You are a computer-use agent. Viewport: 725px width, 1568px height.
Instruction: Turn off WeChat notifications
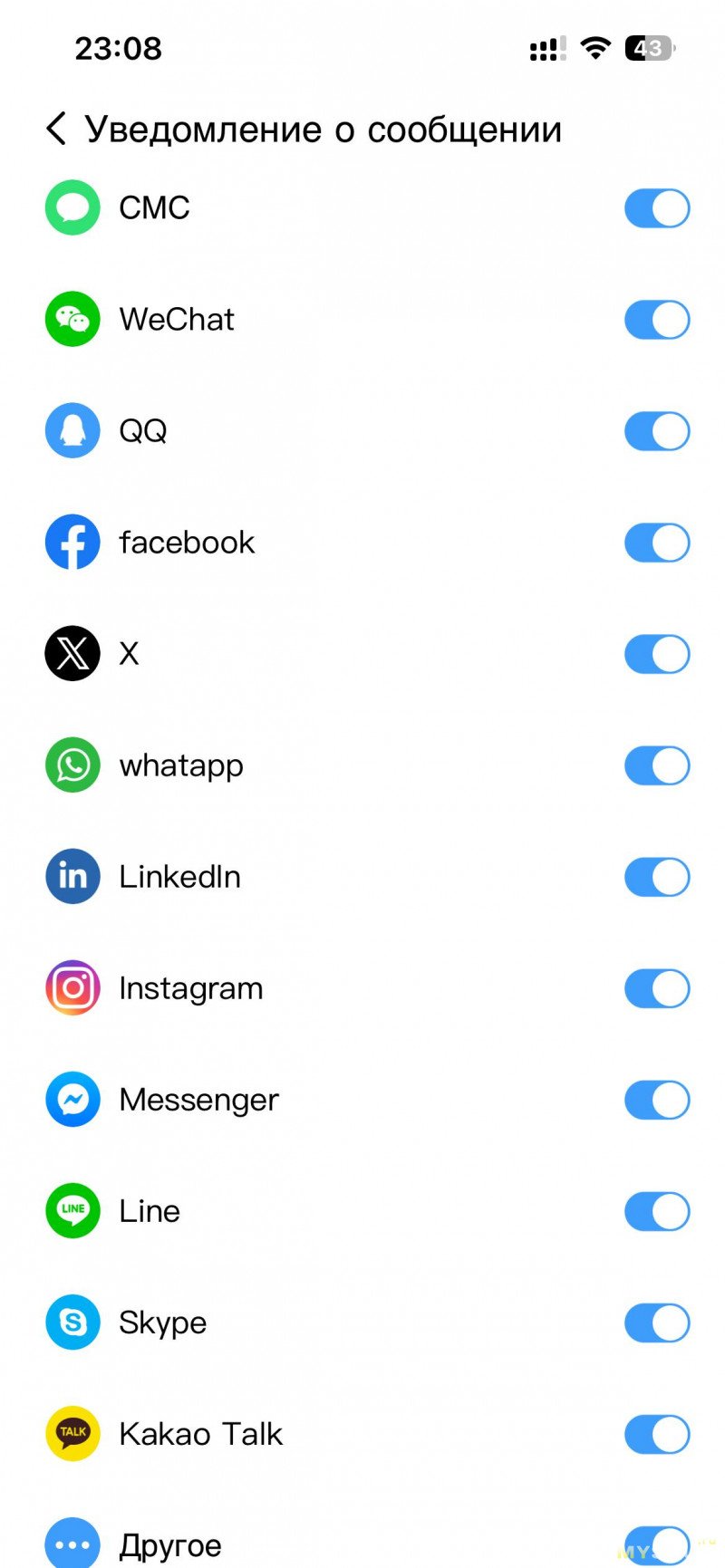coord(657,320)
